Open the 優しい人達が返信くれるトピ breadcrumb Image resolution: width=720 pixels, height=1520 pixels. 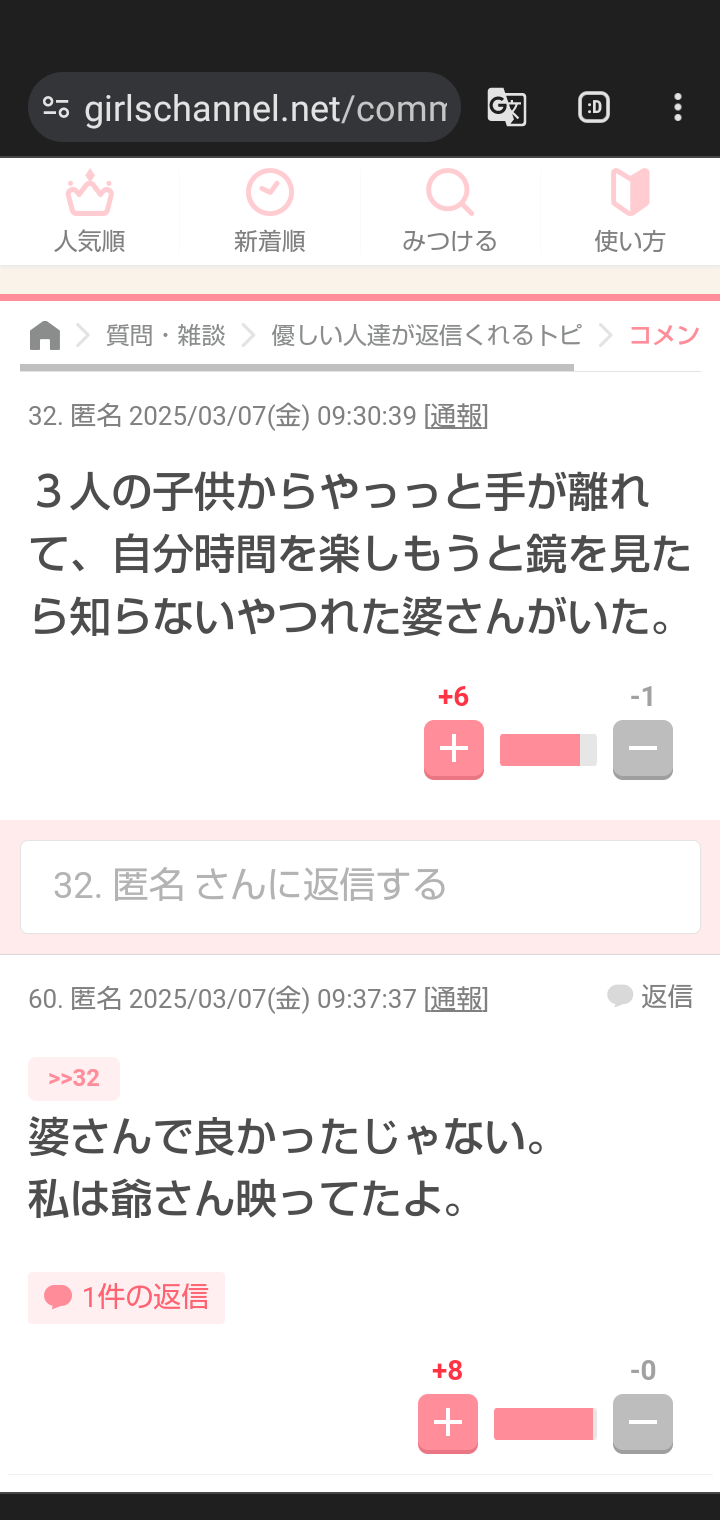pyautogui.click(x=426, y=336)
